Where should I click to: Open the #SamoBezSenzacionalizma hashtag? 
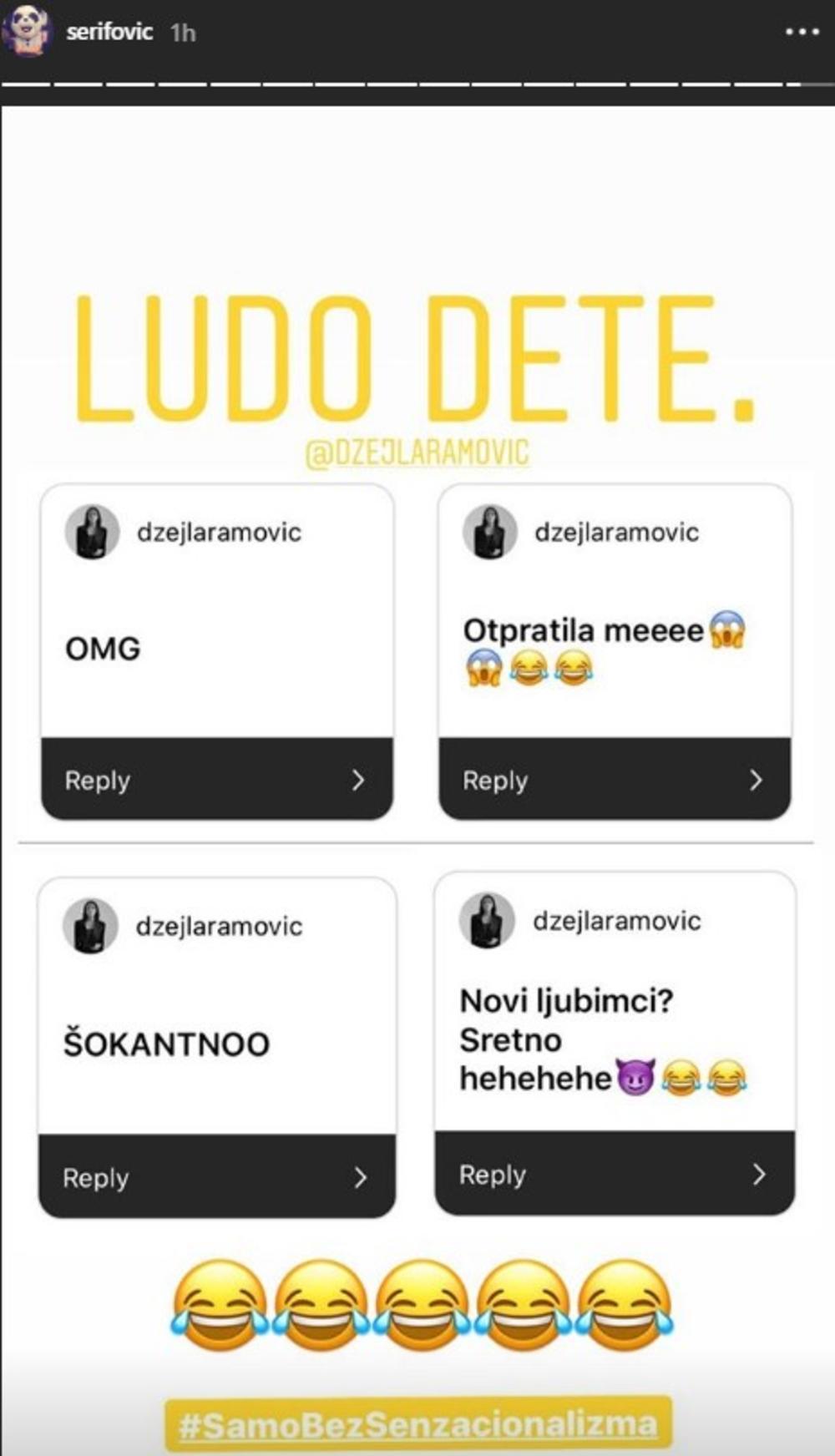point(418,1424)
